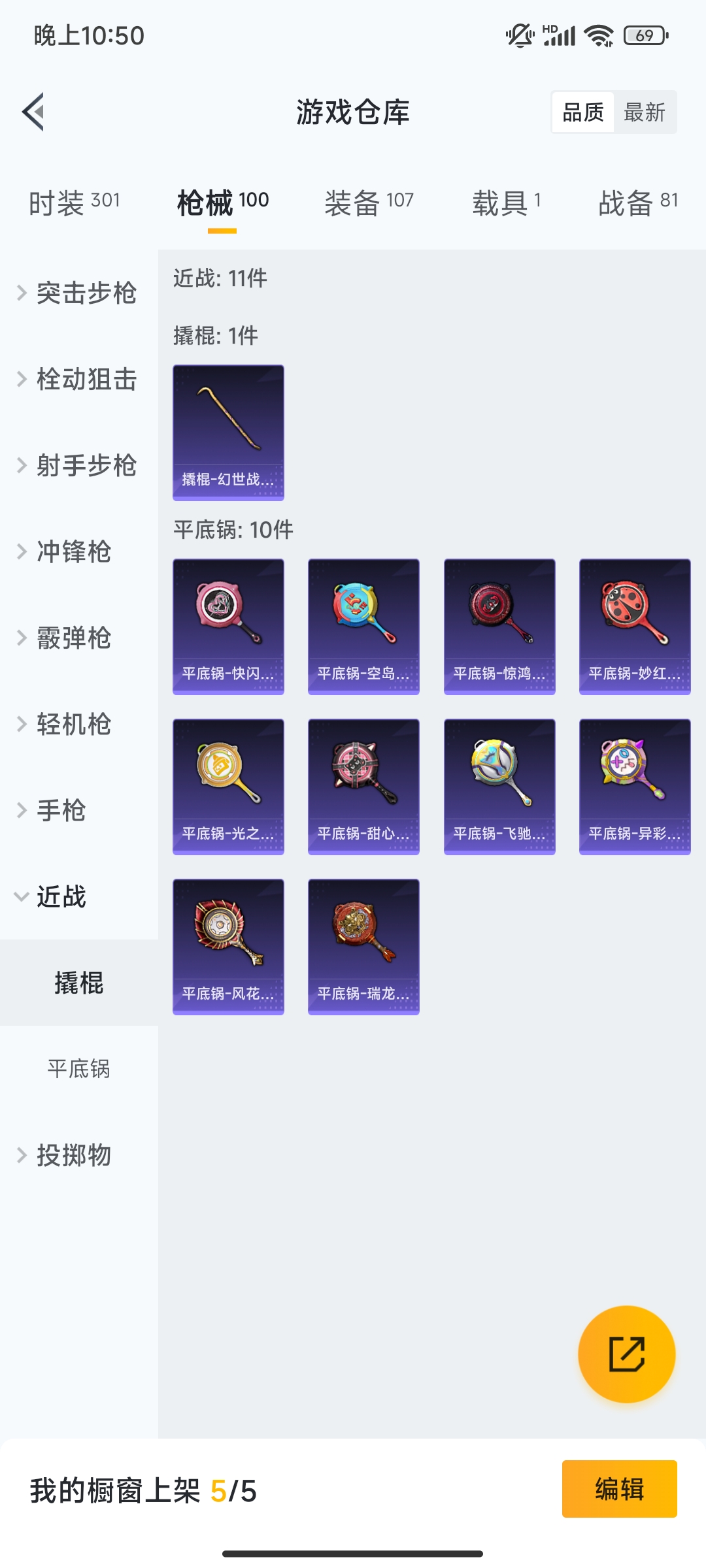Select the 平底锅 subcategory in sidebar
The image size is (706, 1568).
tap(78, 1068)
